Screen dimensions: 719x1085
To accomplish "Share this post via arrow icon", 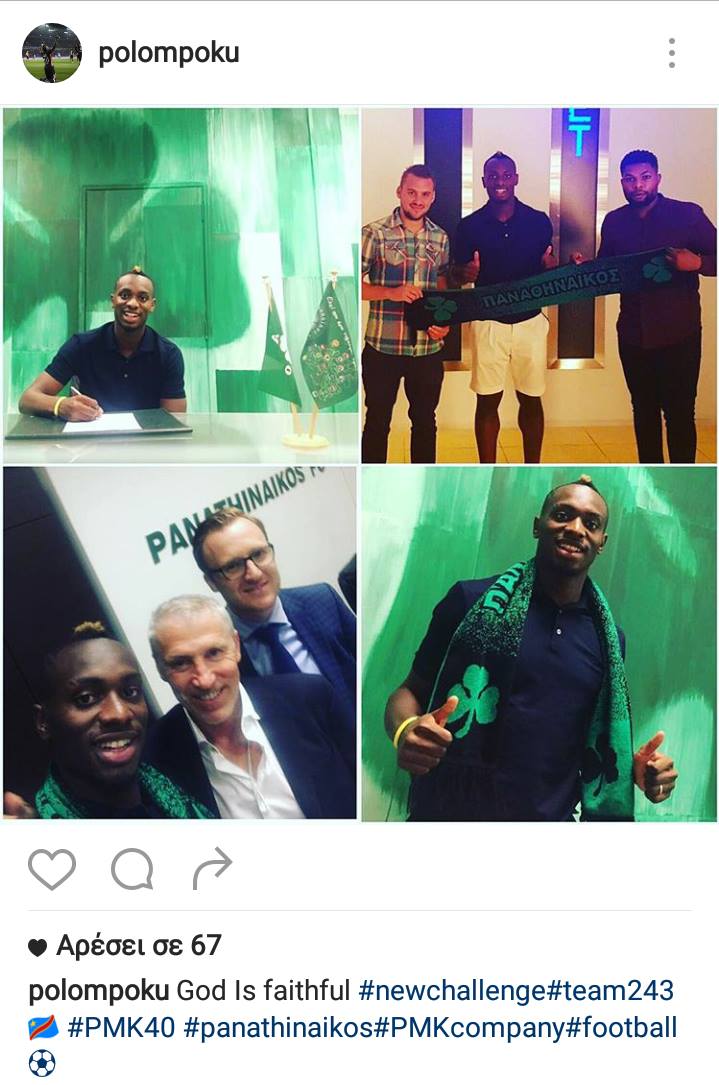I will pos(212,869).
